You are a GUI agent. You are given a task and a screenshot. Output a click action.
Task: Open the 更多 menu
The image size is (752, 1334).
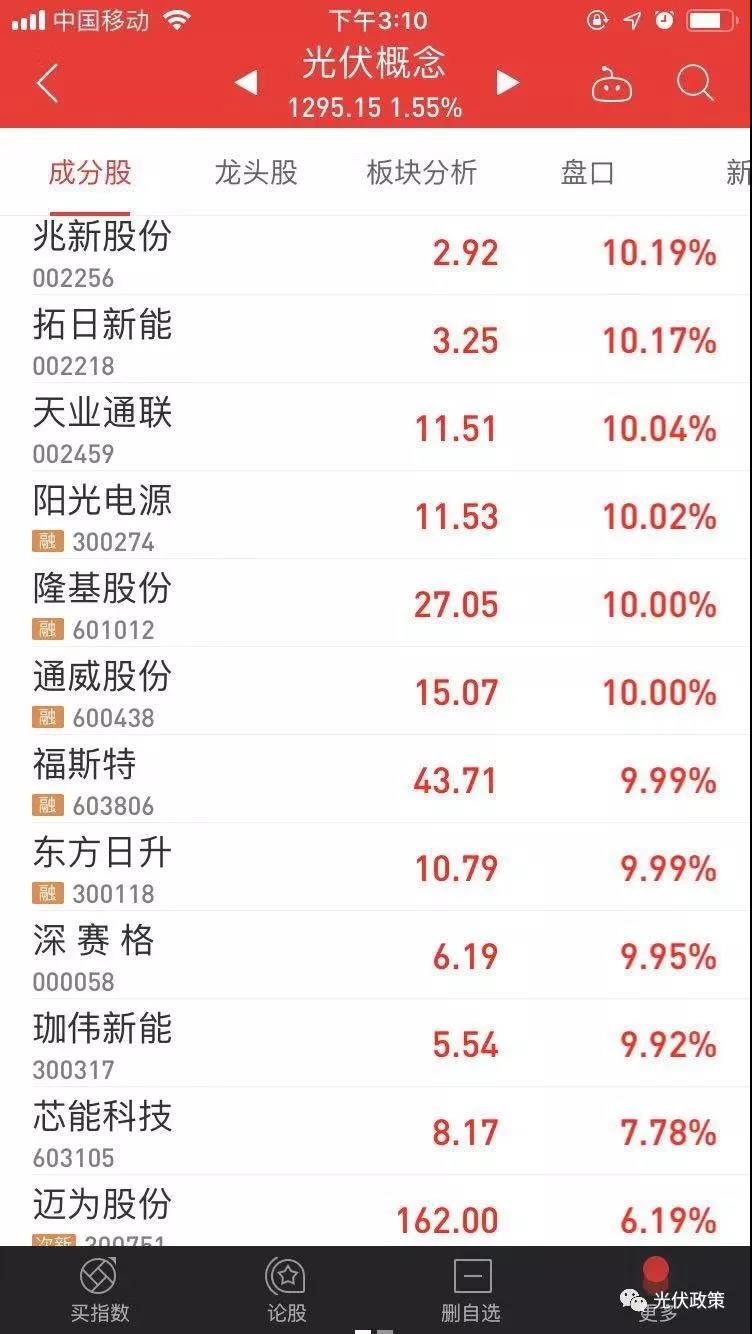click(656, 1290)
